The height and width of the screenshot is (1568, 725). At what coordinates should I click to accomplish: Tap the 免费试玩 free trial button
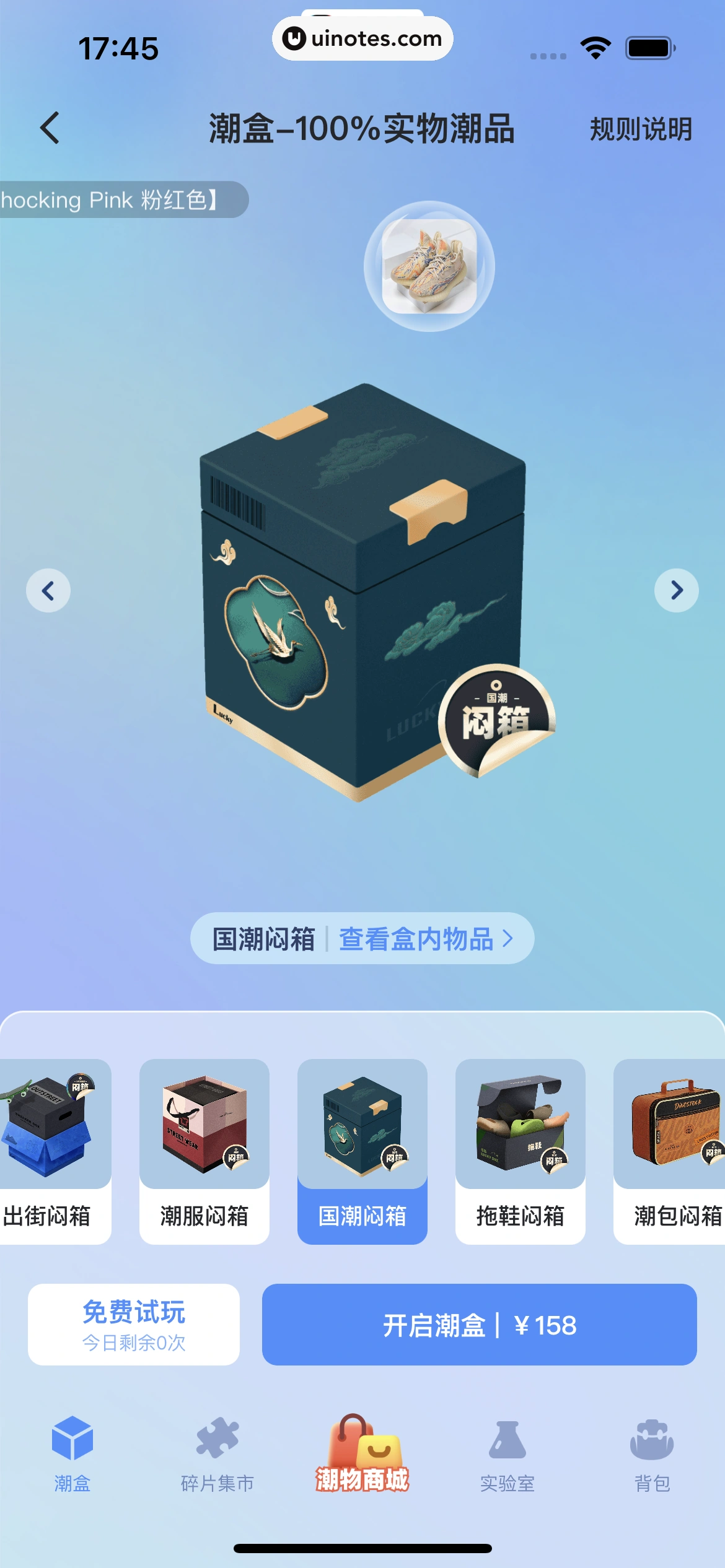[x=134, y=1324]
